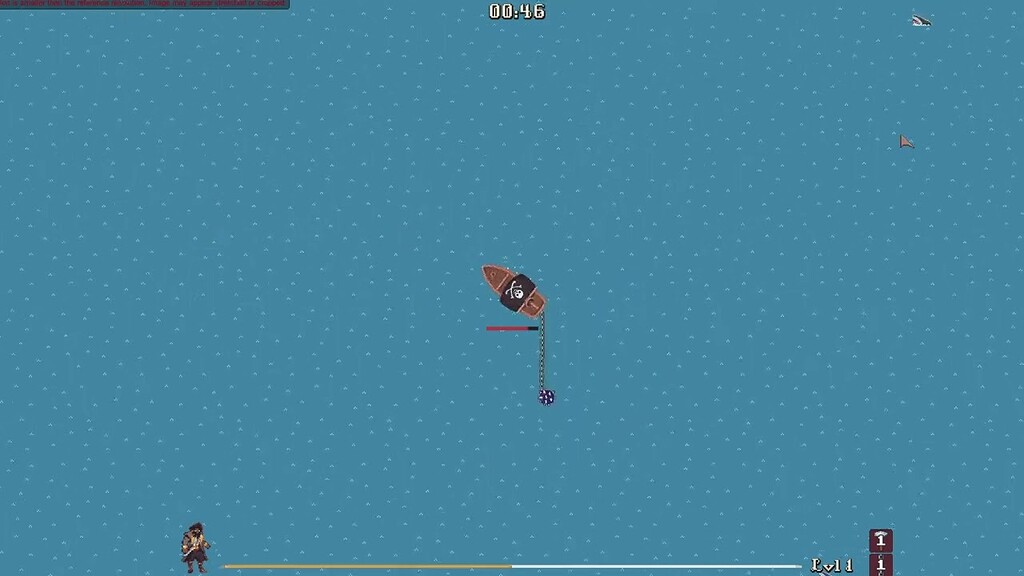Select the lower weapon slot at bottom right
This screenshot has width=1024, height=576.
[x=880, y=566]
